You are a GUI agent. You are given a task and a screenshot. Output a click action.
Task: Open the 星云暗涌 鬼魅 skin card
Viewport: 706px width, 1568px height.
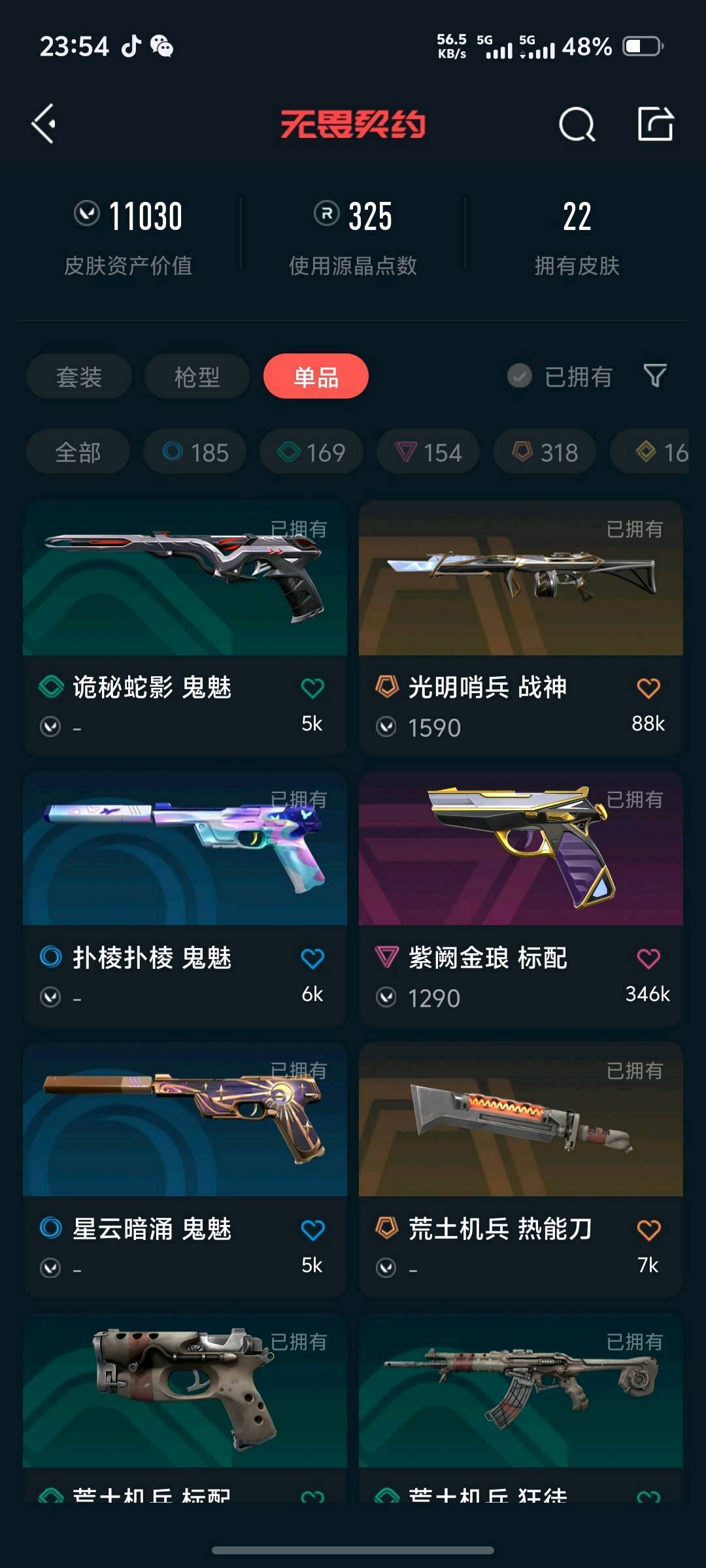coord(185,1169)
